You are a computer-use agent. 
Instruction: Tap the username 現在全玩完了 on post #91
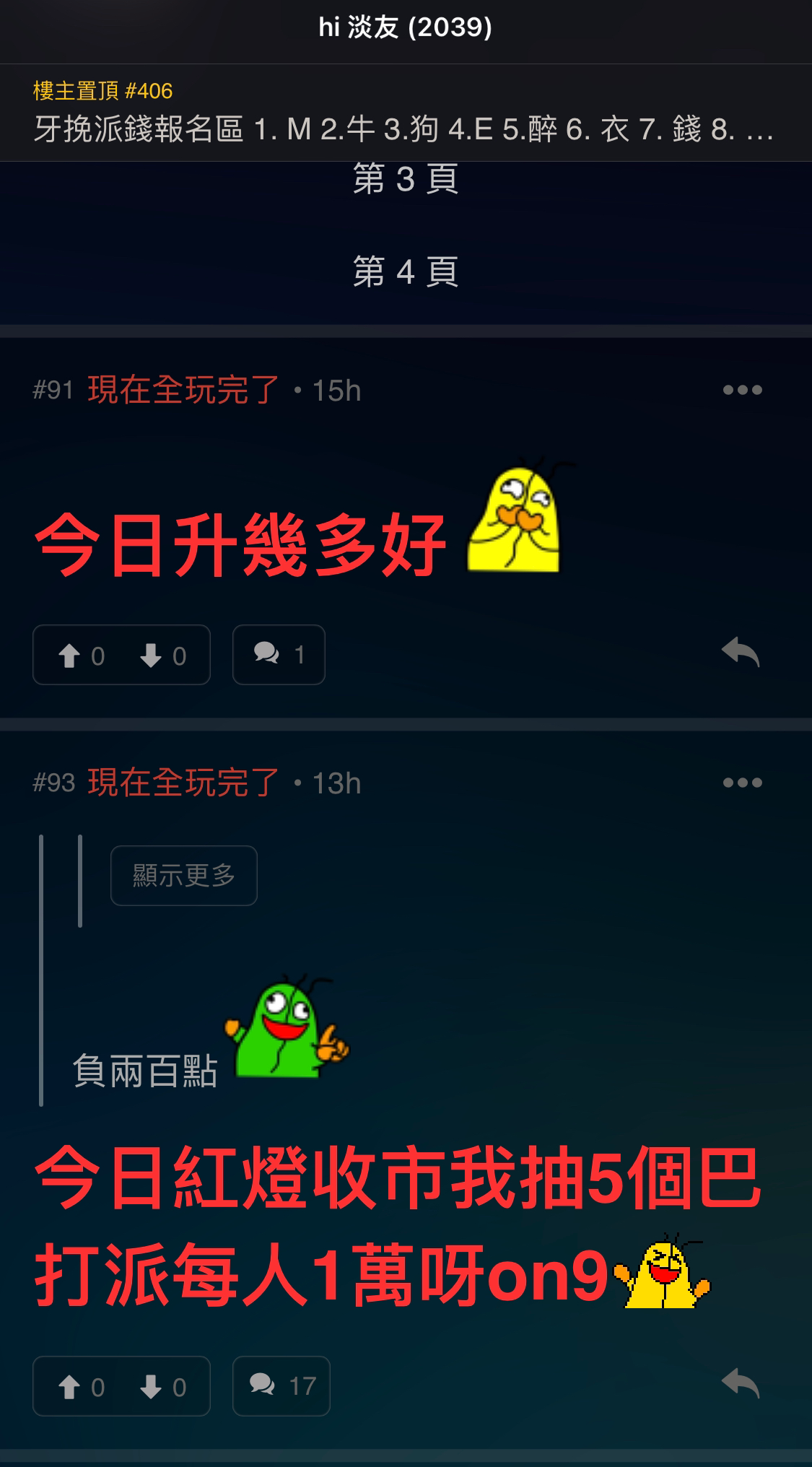[180, 389]
